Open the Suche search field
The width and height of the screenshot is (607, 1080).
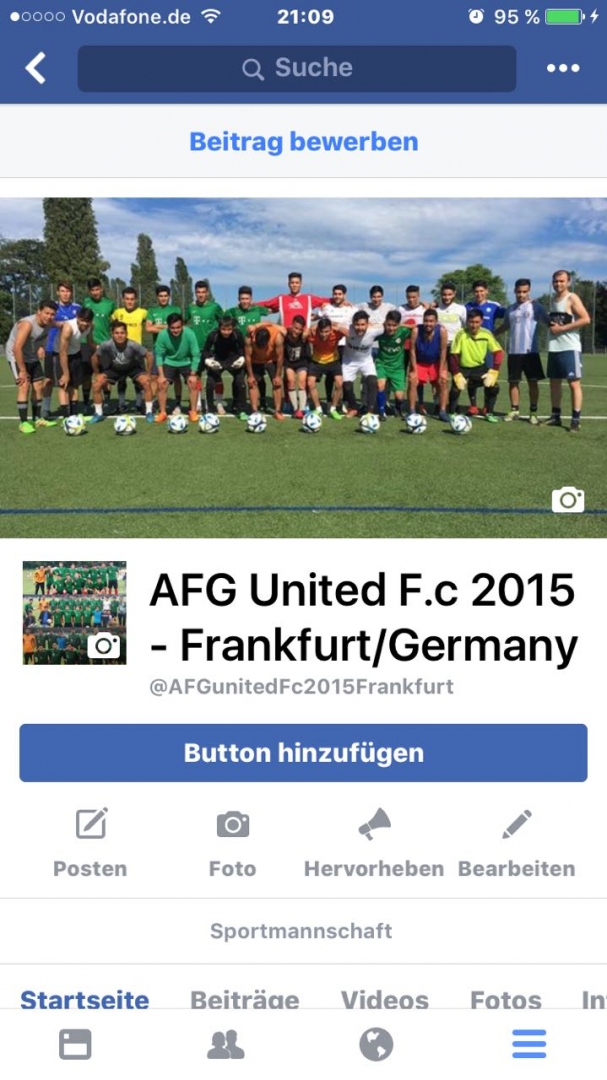(x=297, y=68)
